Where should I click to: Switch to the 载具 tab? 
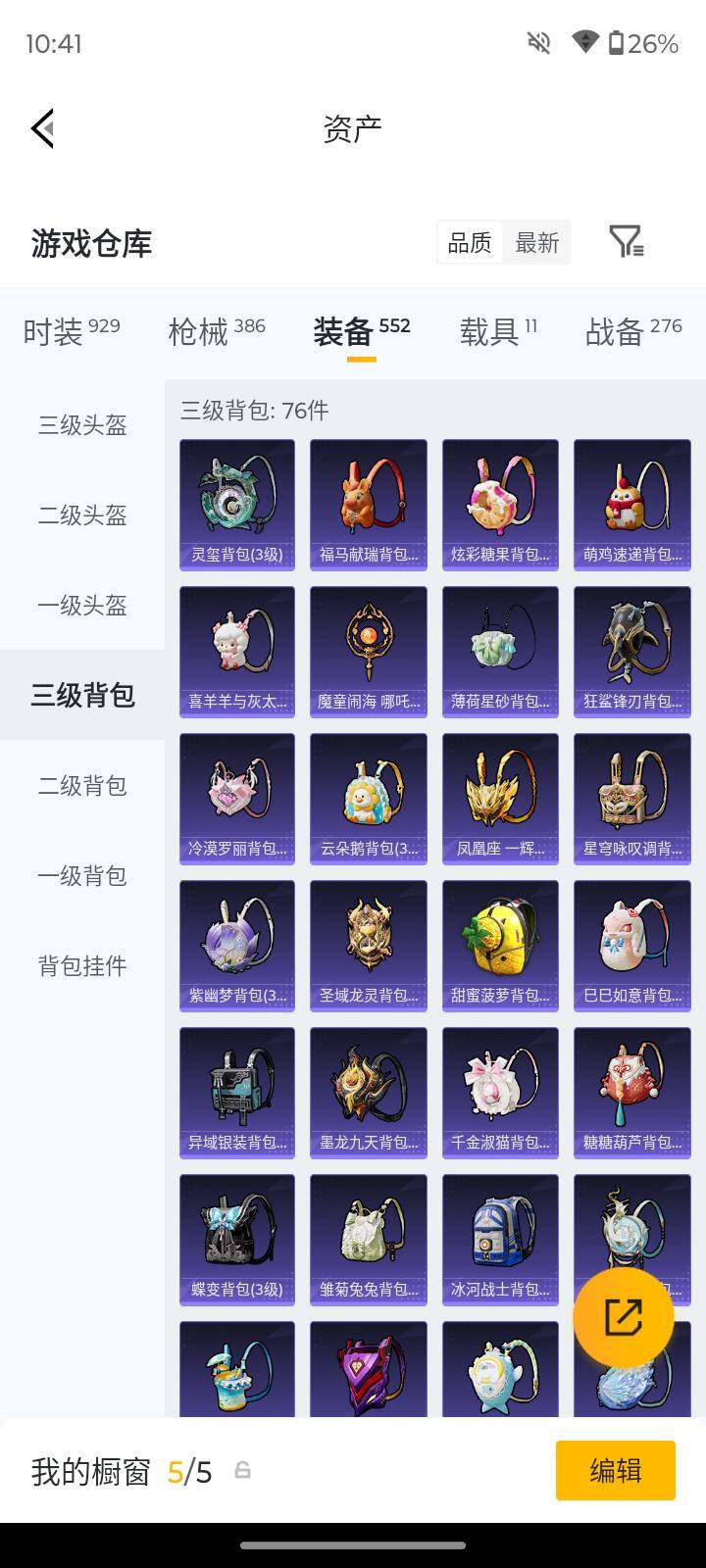coord(498,333)
